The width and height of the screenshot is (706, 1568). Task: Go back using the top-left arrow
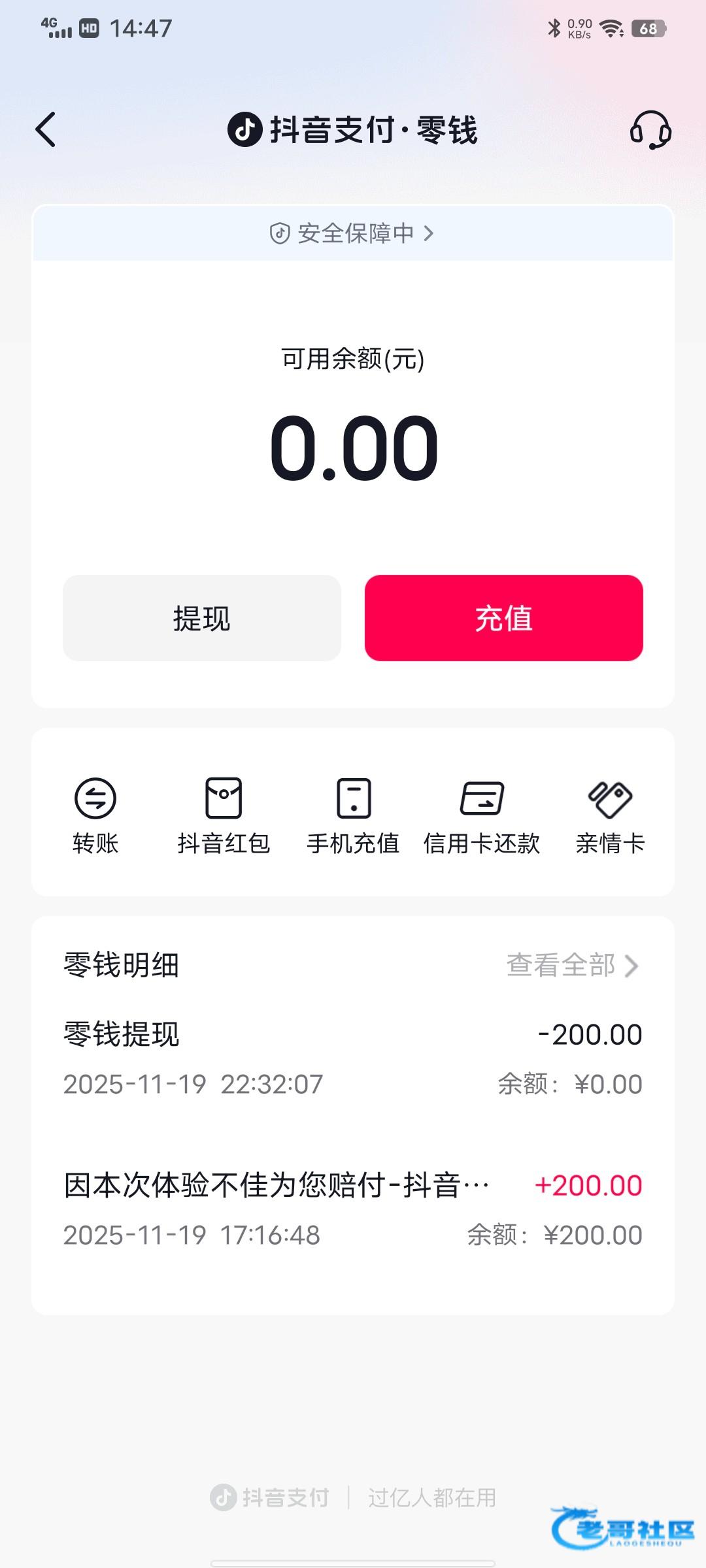(x=46, y=129)
